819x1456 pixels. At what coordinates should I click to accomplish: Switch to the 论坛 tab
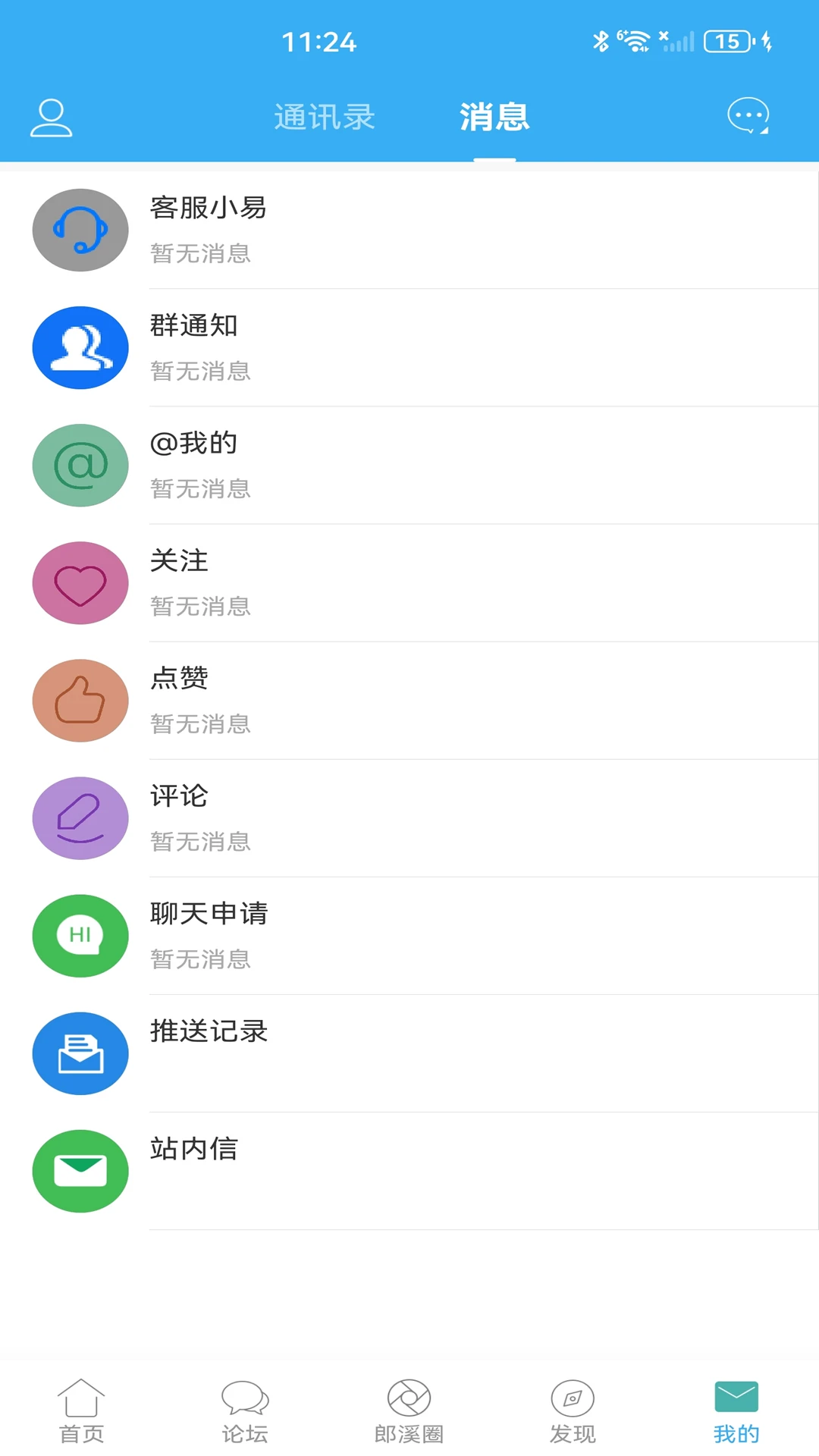tap(245, 1411)
